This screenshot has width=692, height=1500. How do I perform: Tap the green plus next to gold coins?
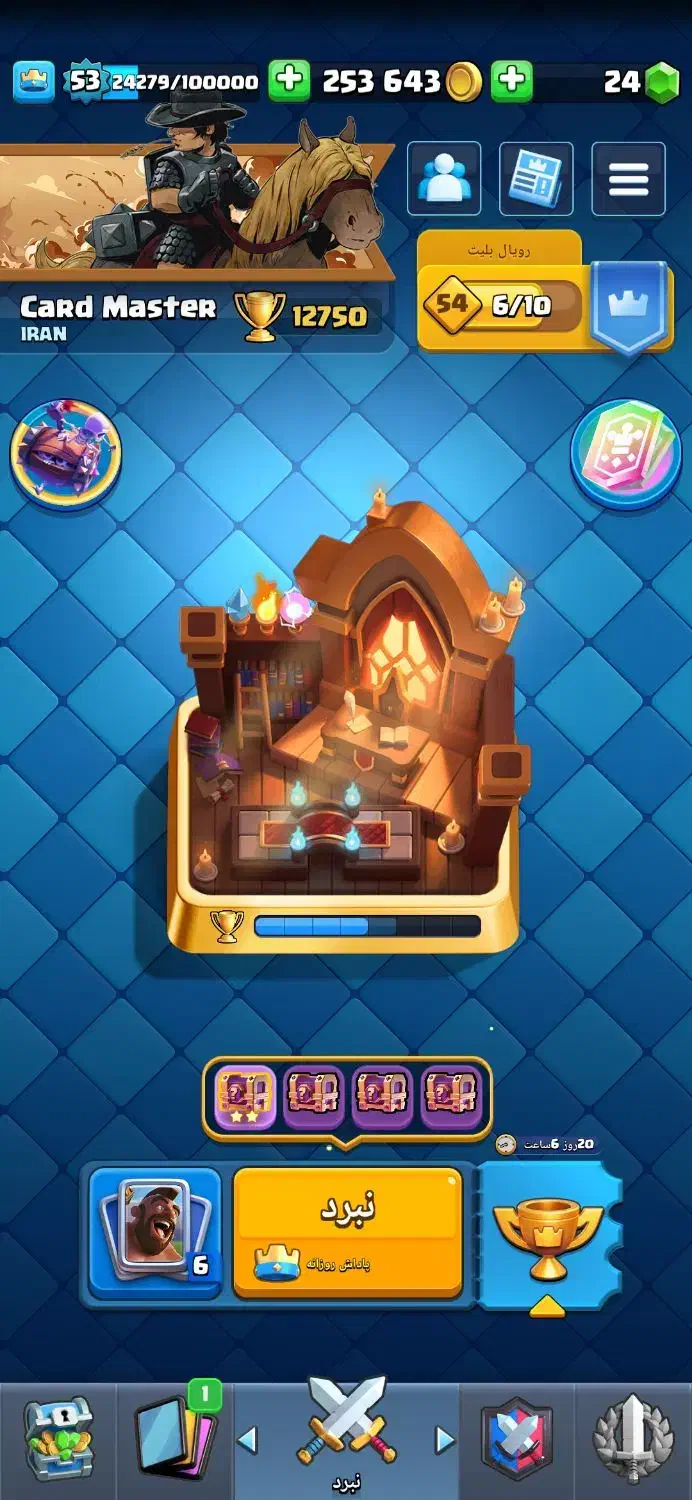(511, 81)
